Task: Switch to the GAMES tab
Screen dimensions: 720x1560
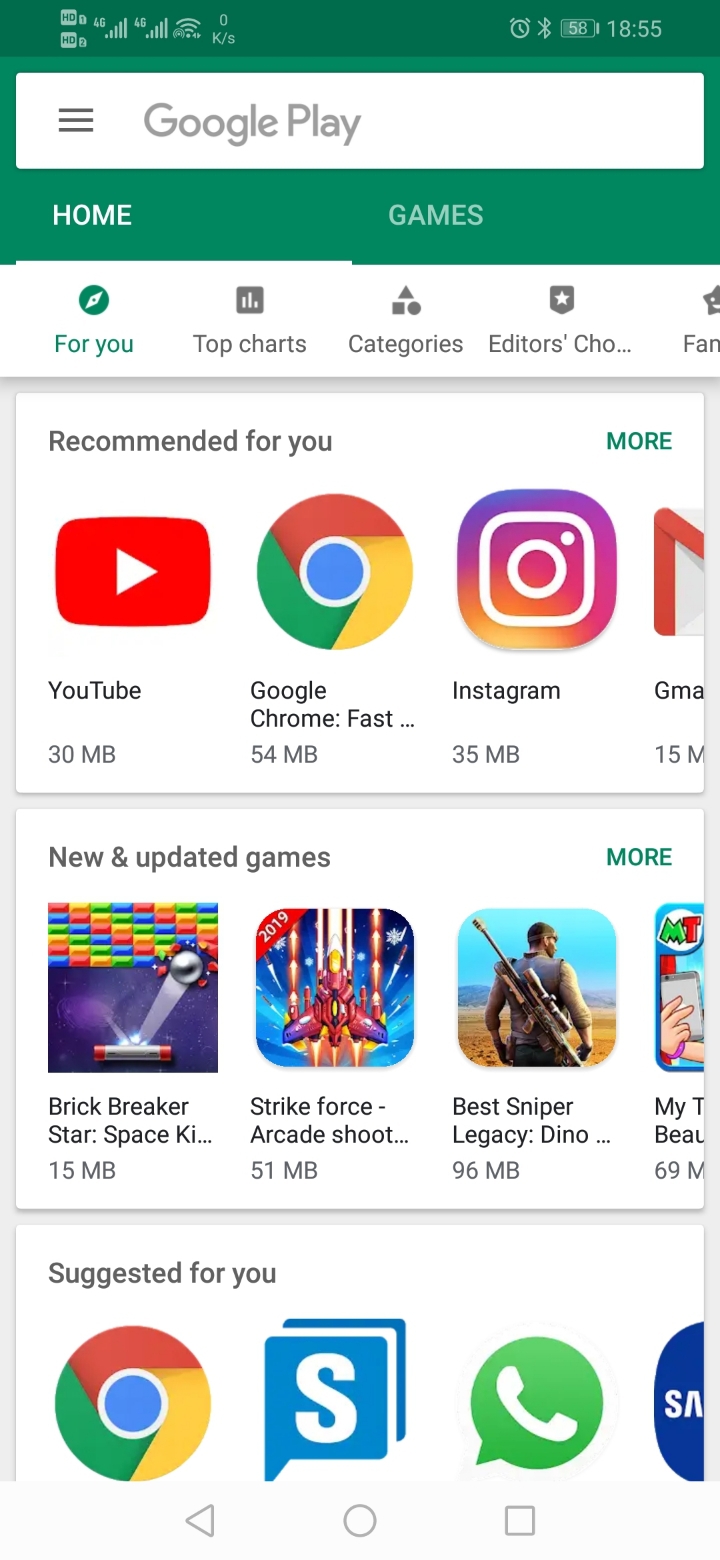Action: pos(436,215)
